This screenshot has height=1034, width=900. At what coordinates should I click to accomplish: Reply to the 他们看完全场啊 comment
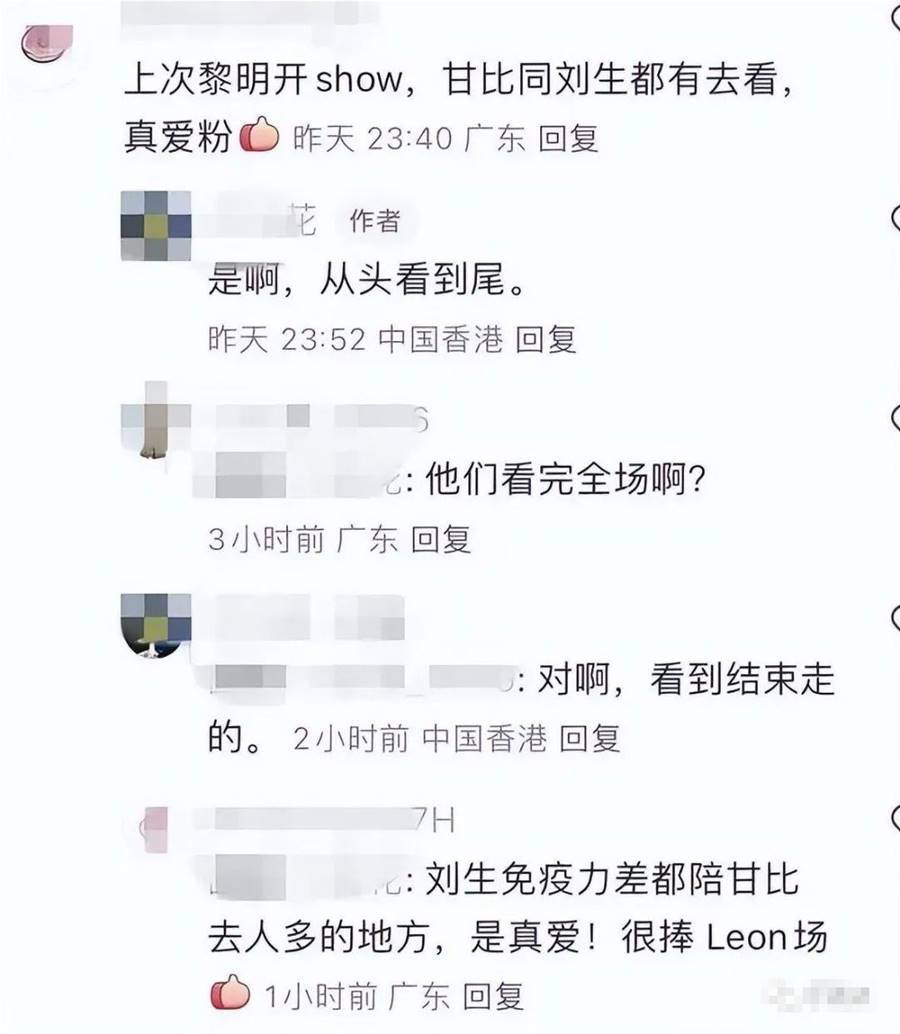441,540
